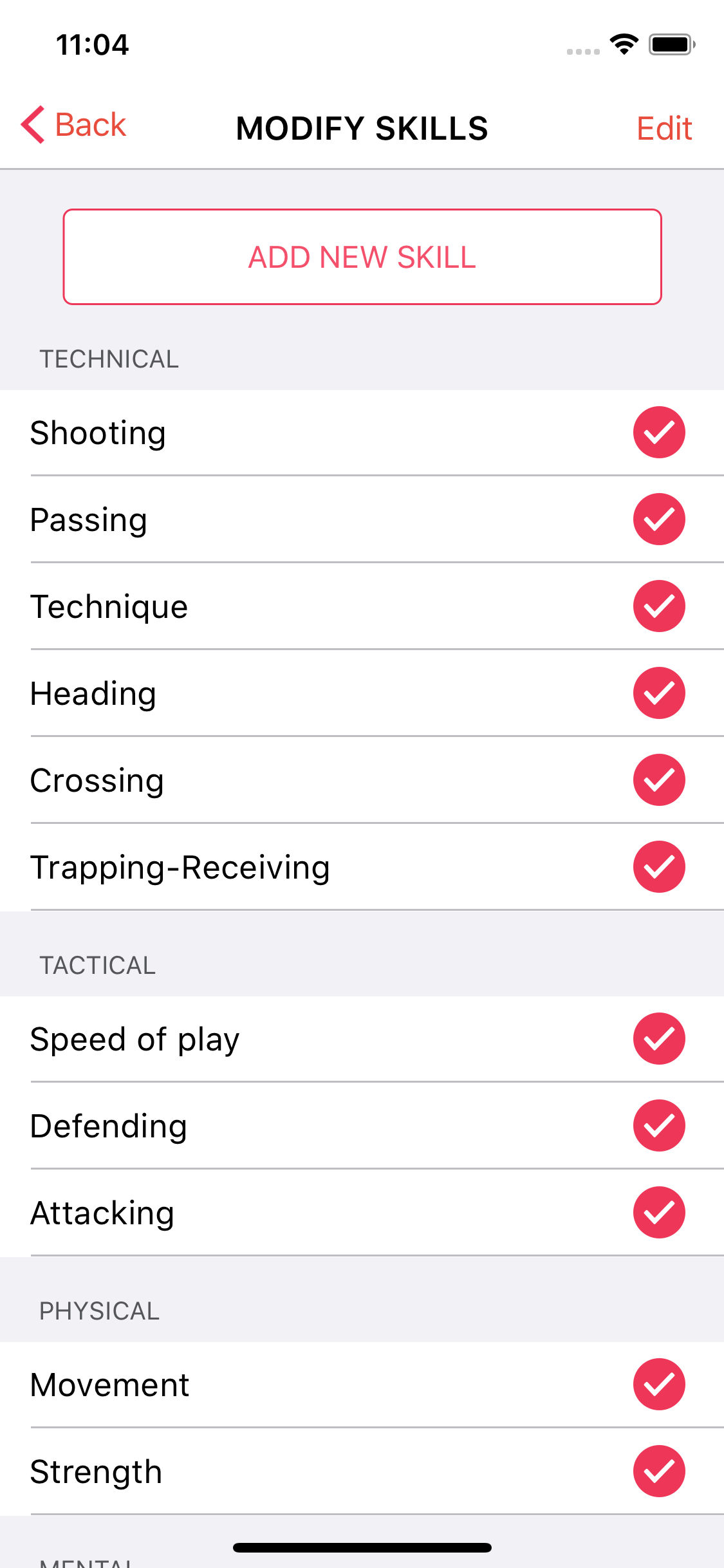Add a new skill
Screen dimensions: 724x1568
[362, 257]
